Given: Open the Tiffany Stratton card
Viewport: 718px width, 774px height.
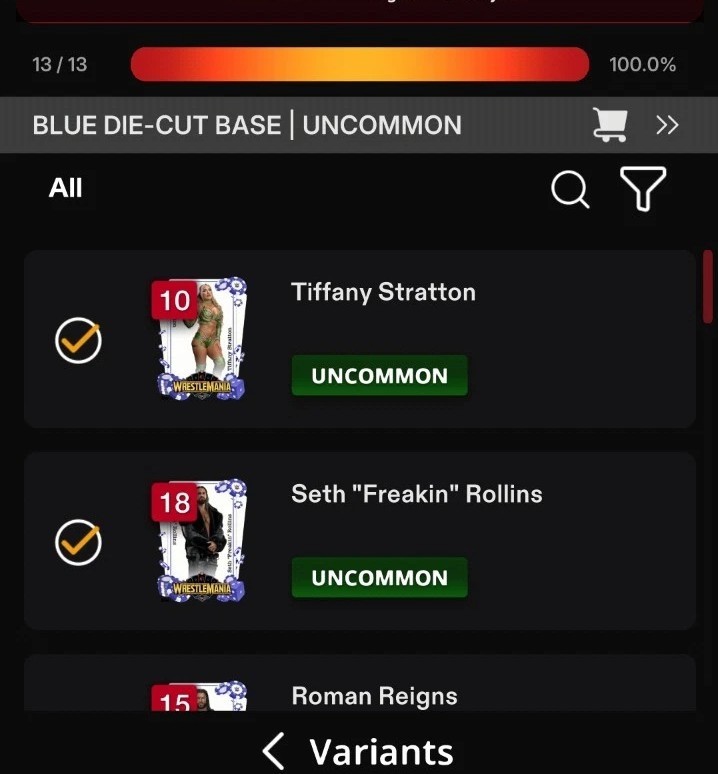Looking at the screenshot, I should pyautogui.click(x=203, y=339).
